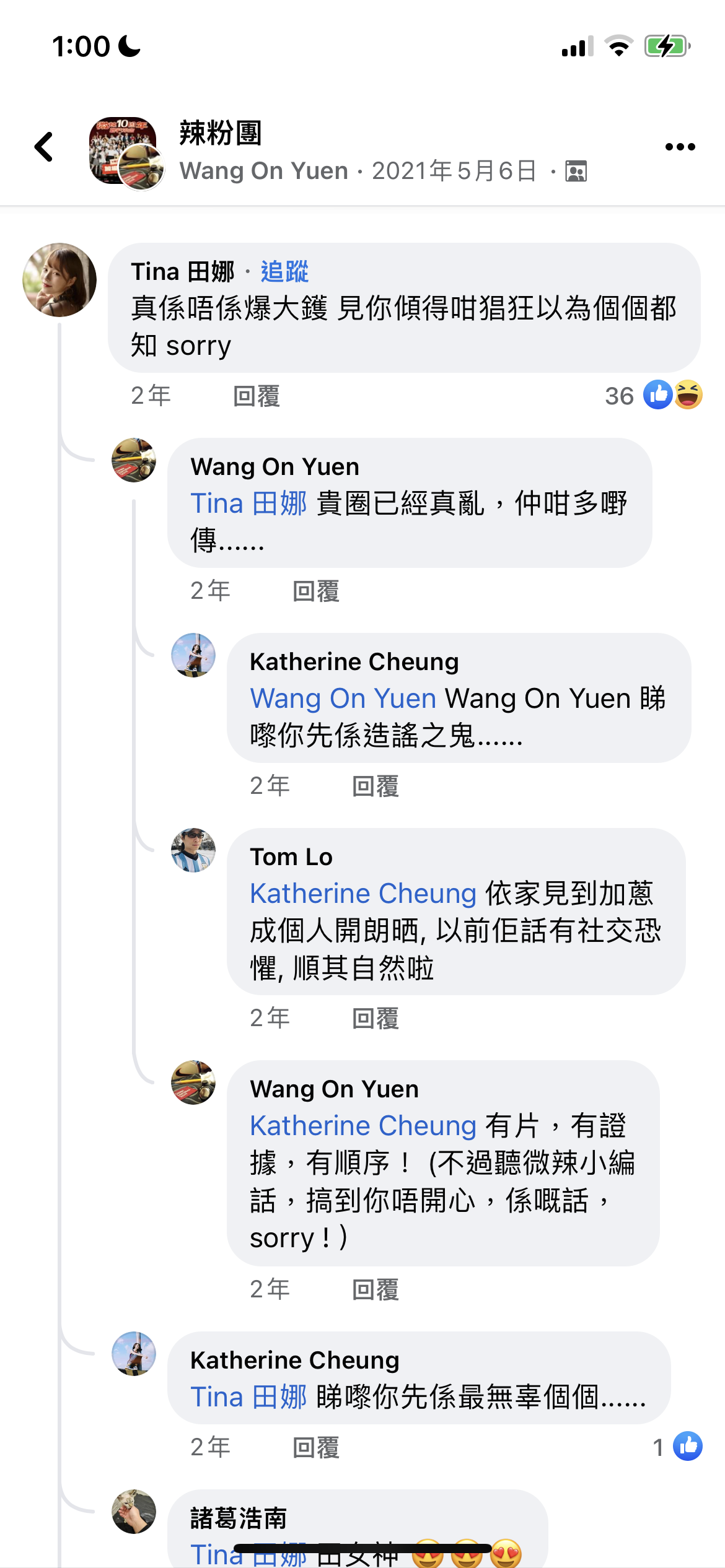Open the Tina 田娜 mention in Wang On Yuen's reply
Viewport: 725px width, 1568px height.
[x=247, y=503]
